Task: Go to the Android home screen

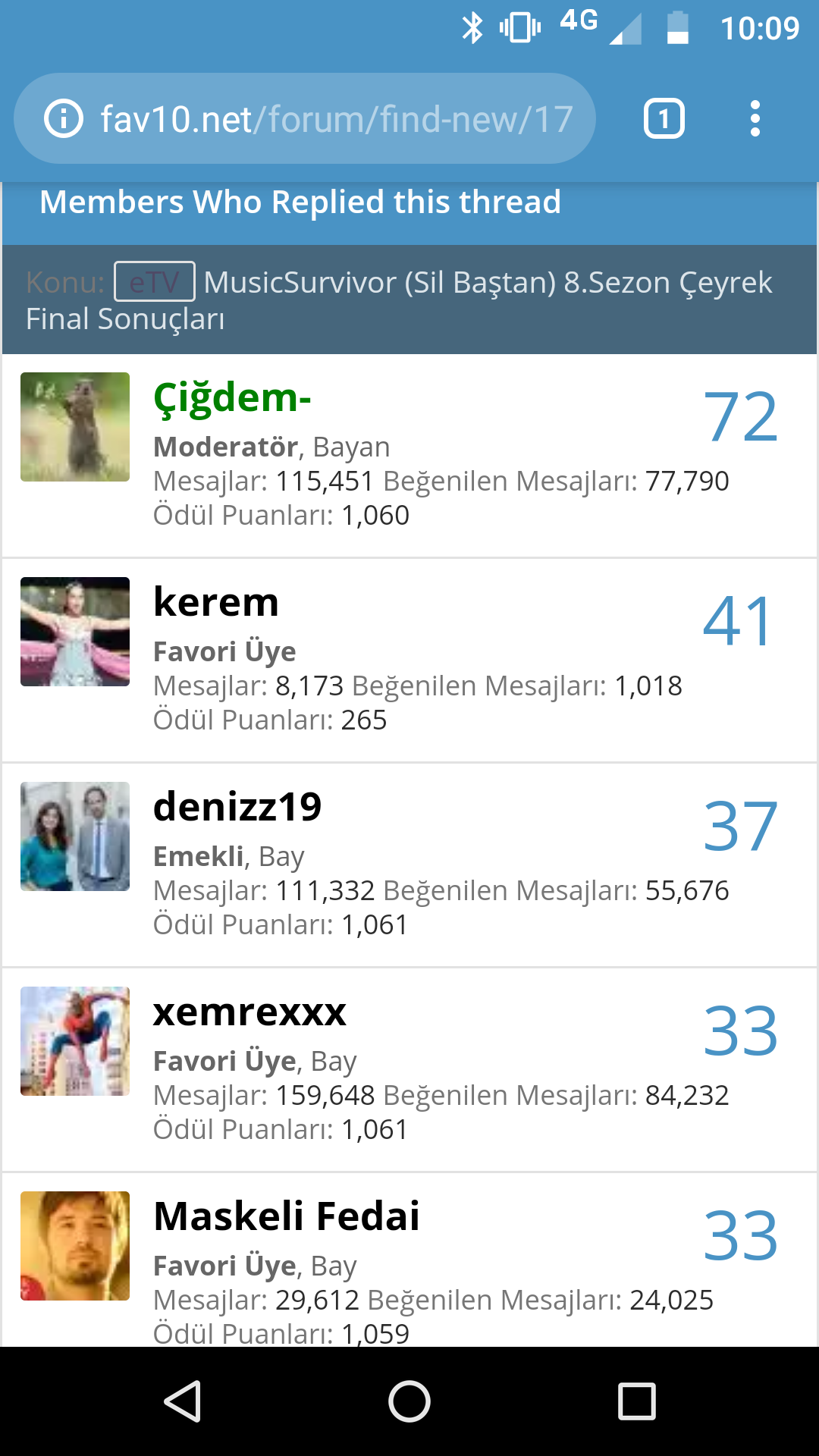Action: click(x=409, y=1401)
